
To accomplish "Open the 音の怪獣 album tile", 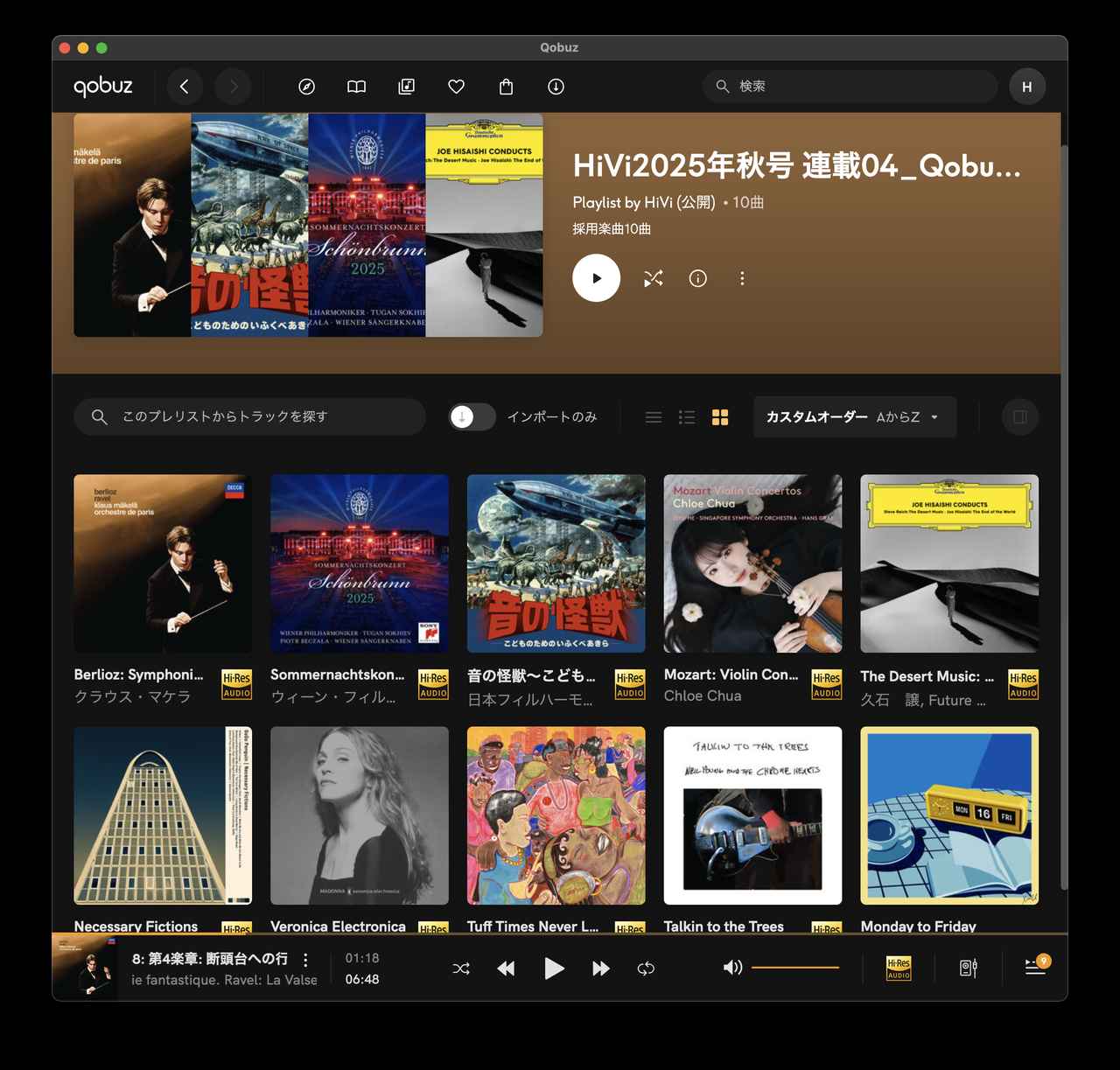I will click(556, 563).
